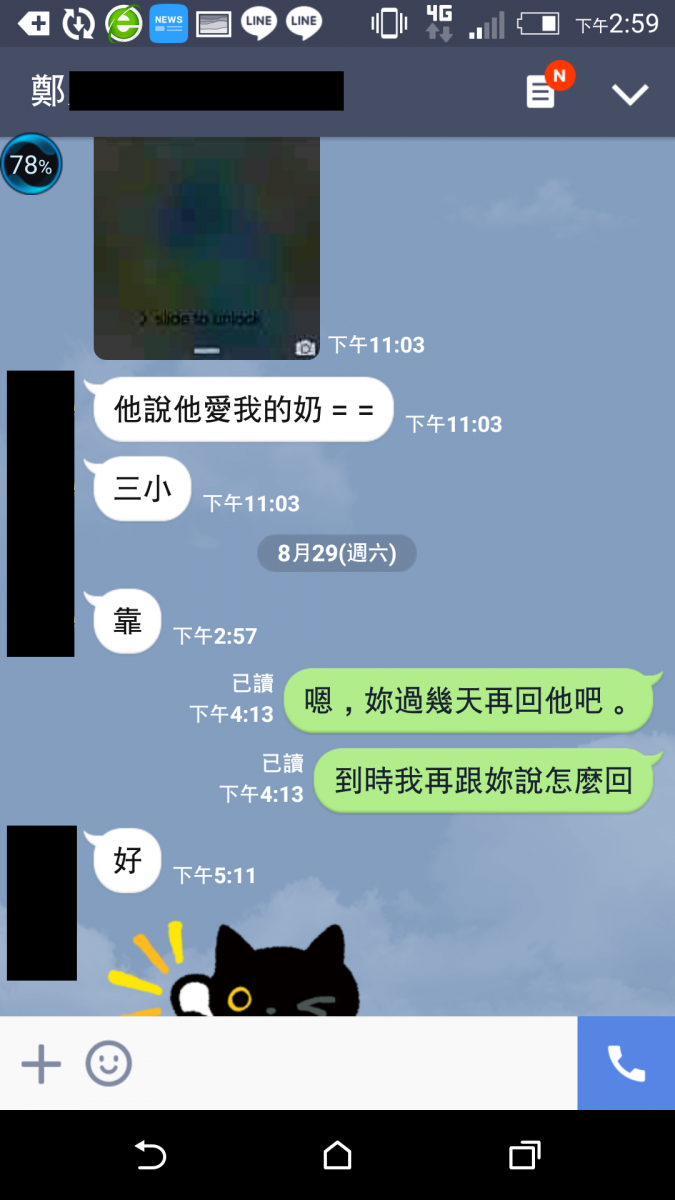675x1200 pixels.
Task: Go to the home screen
Action: click(338, 1156)
